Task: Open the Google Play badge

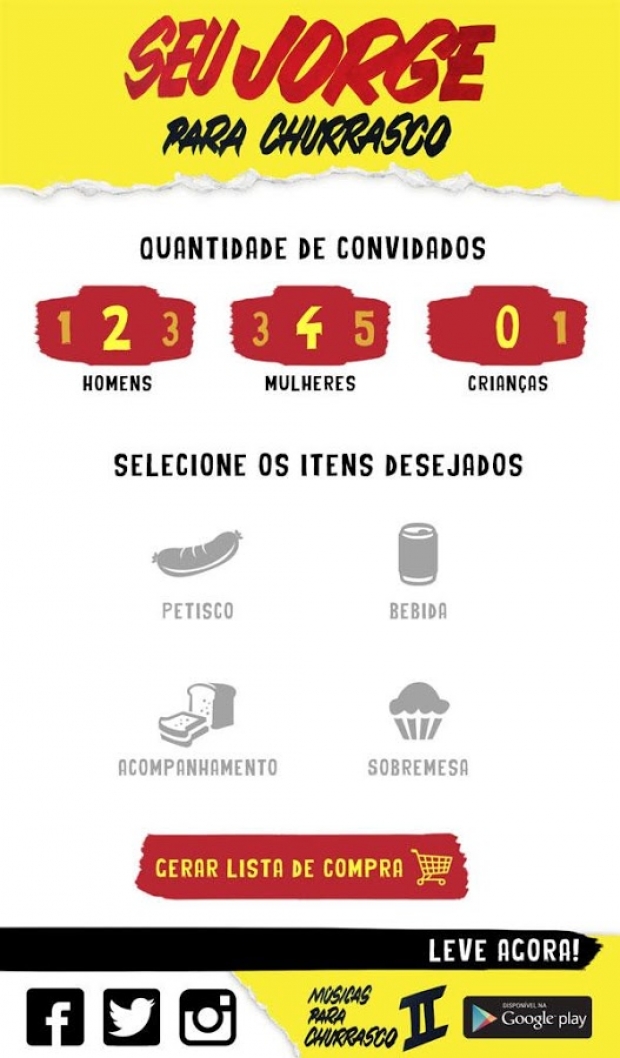Action: [x=527, y=1017]
